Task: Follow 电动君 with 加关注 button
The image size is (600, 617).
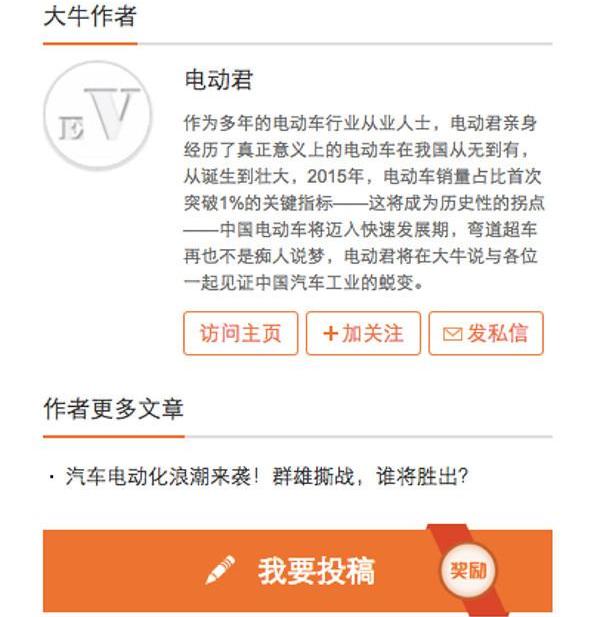Action: (x=363, y=334)
